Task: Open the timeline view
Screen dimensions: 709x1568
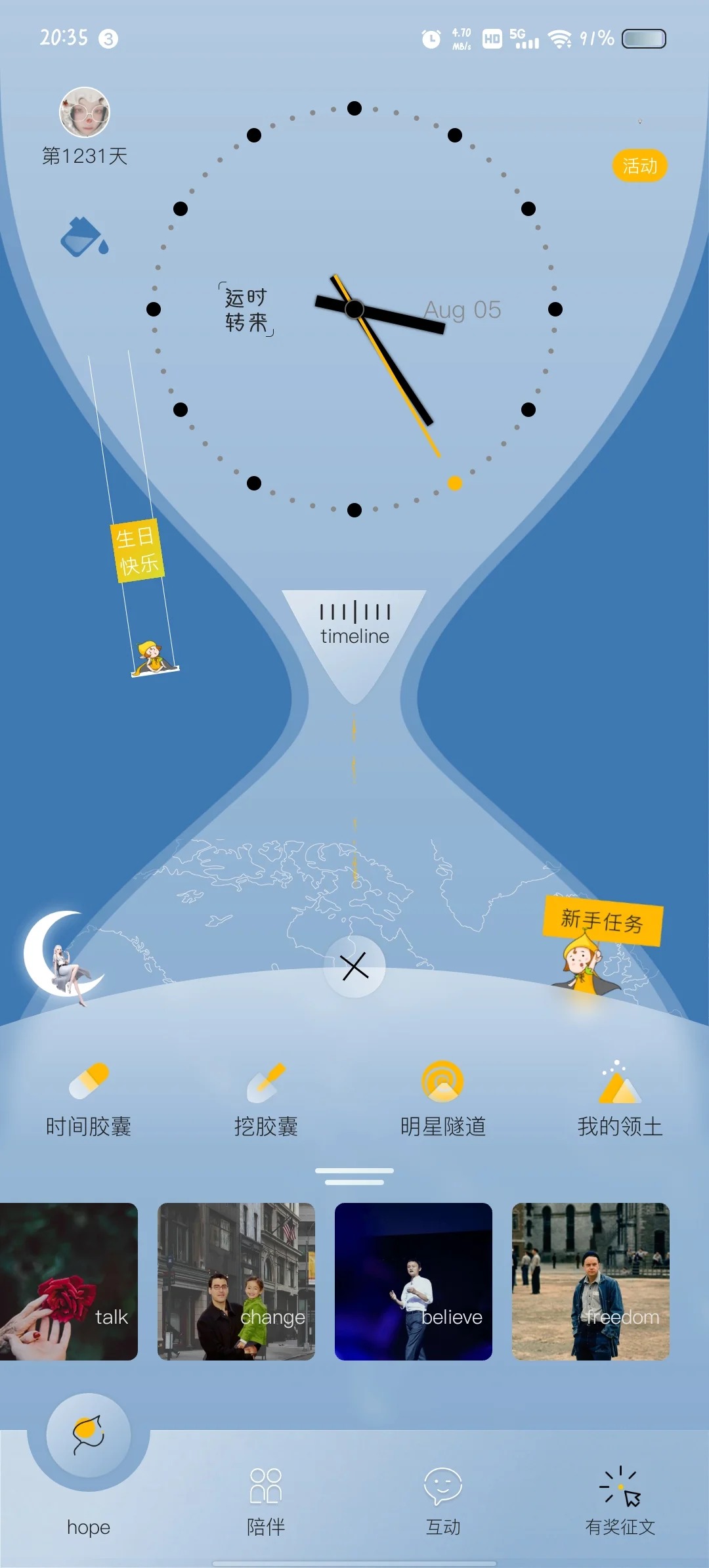Action: [354, 622]
